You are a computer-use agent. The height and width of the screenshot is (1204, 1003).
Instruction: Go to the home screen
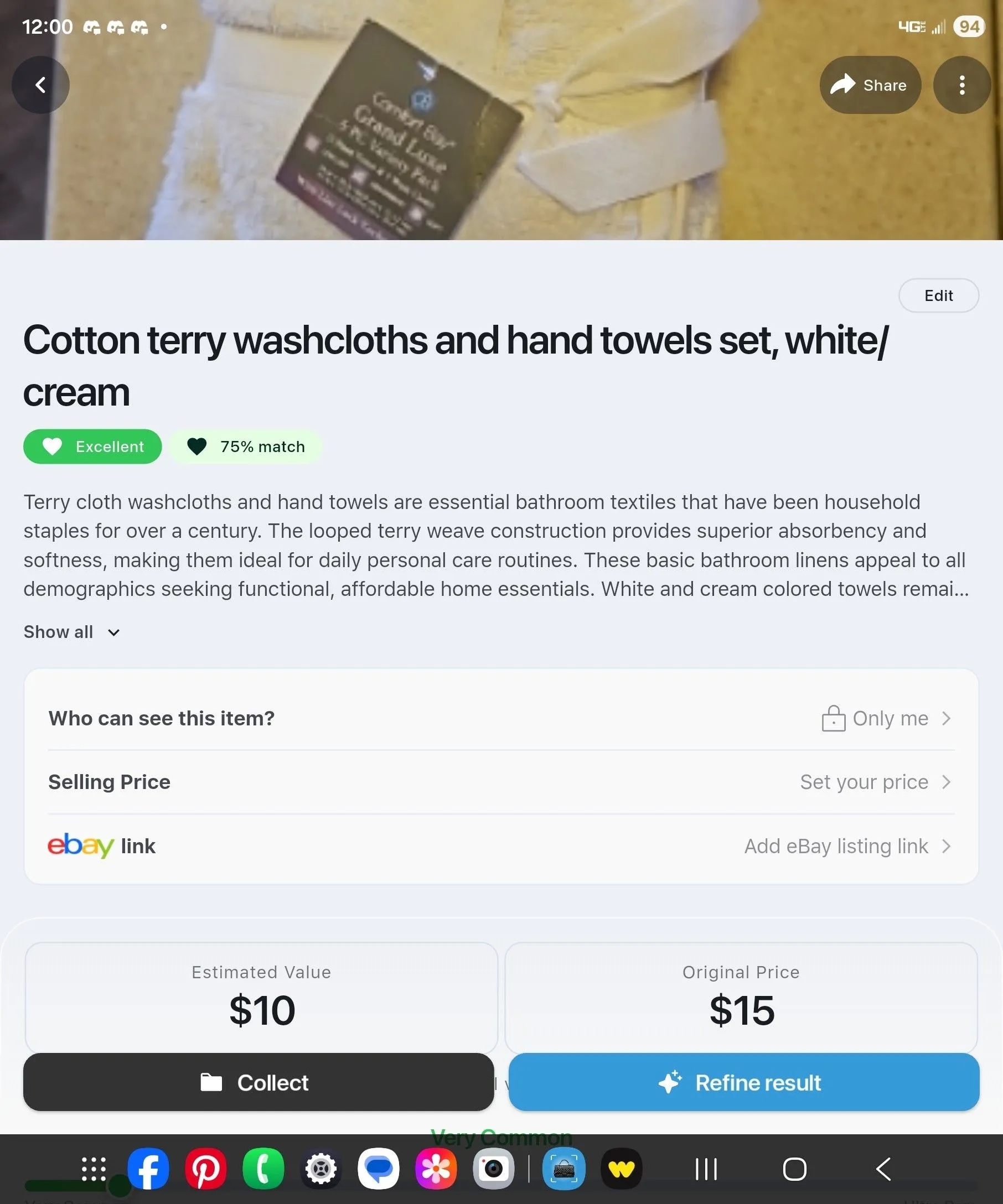coord(794,1169)
